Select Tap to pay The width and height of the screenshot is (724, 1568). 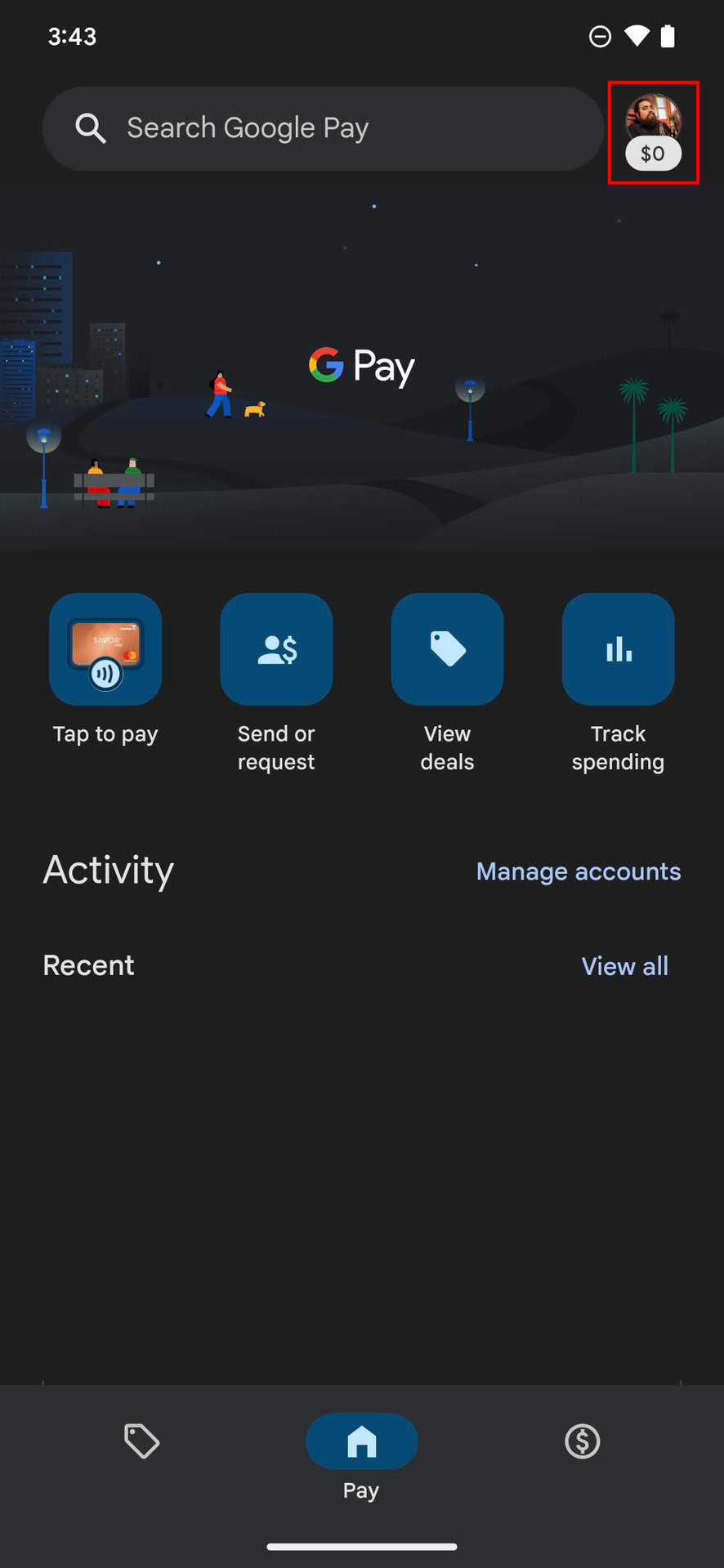coord(105,650)
